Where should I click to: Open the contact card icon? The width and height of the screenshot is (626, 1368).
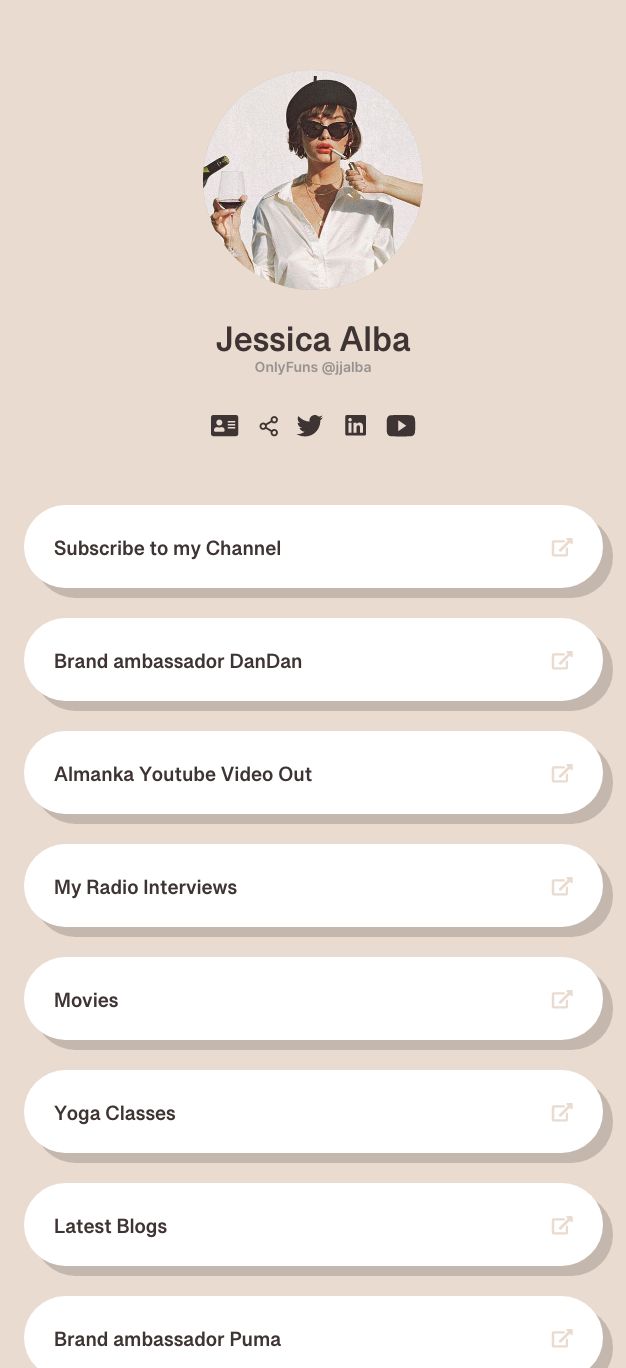[224, 426]
